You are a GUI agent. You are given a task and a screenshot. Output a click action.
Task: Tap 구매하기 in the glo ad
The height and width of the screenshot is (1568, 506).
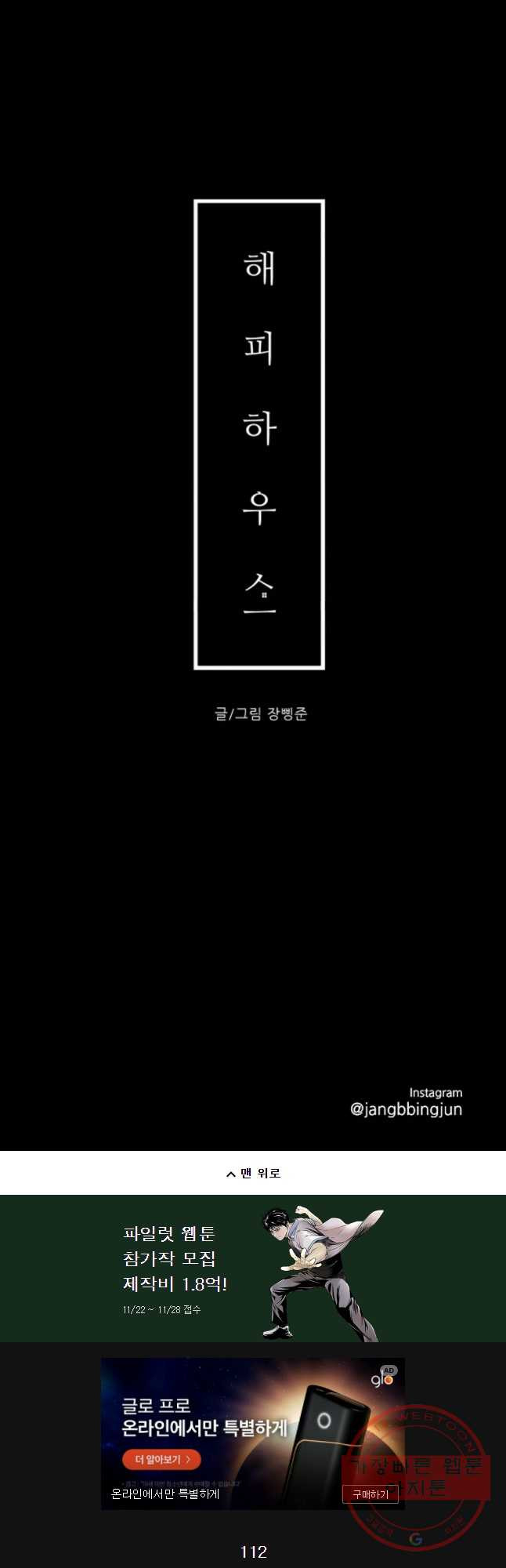[x=370, y=1494]
